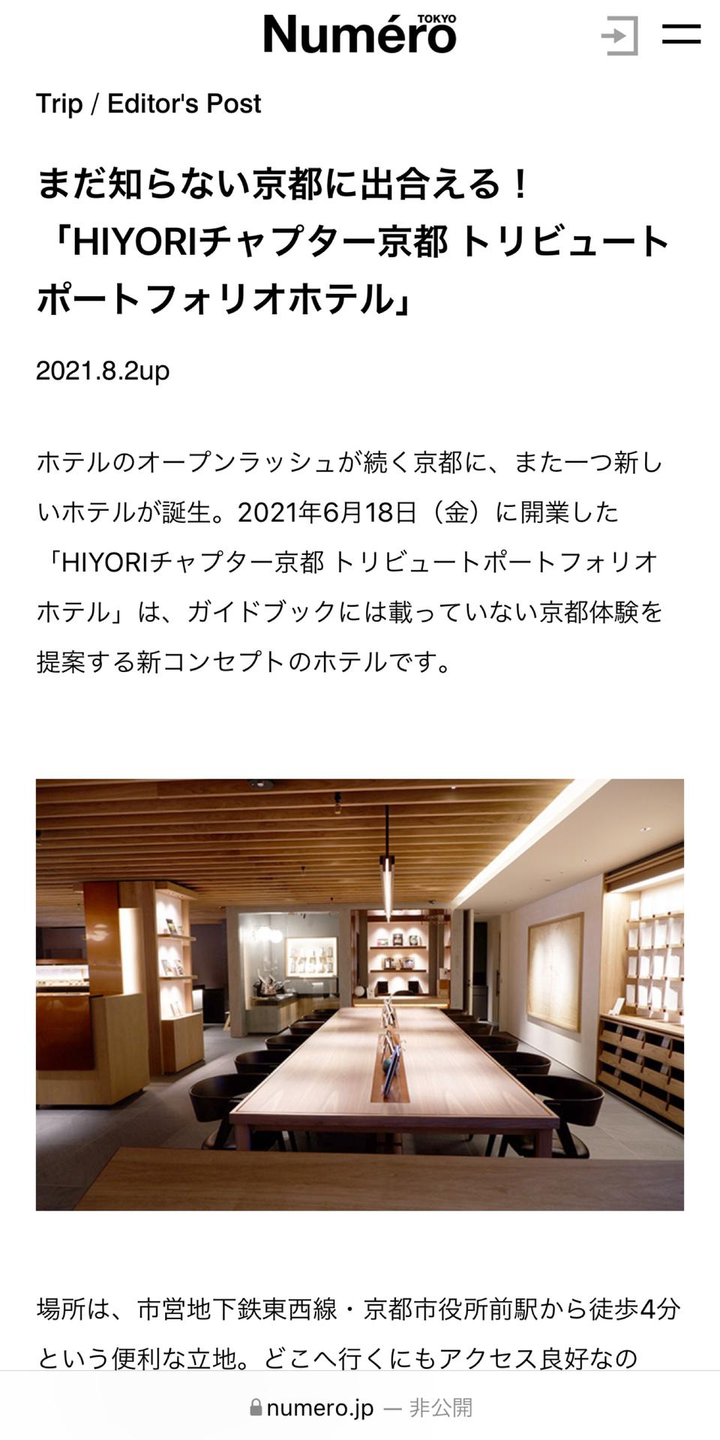The height and width of the screenshot is (1440, 720).
Task: Open the Trip category link
Action: (59, 104)
